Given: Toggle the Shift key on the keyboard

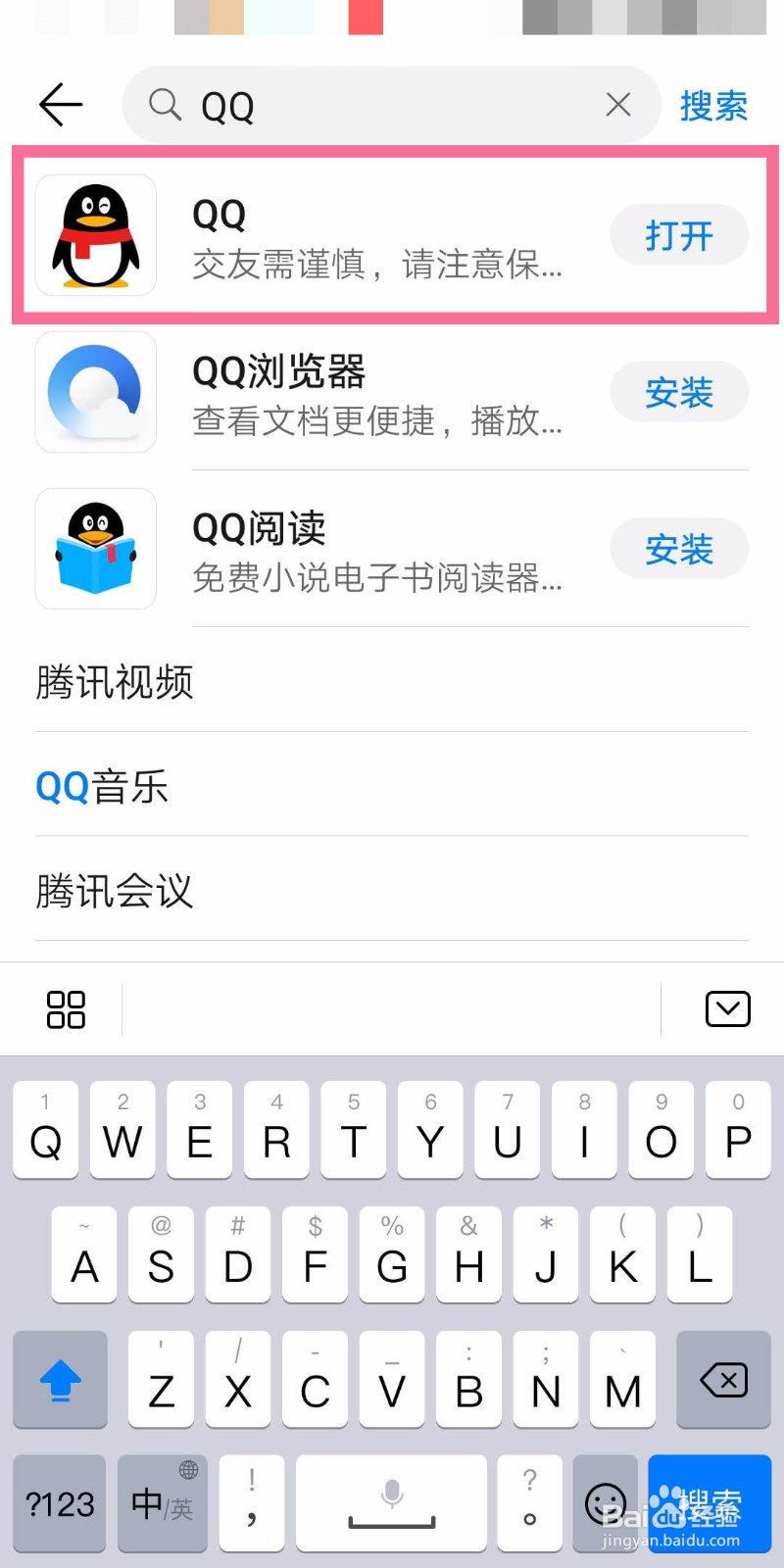Looking at the screenshot, I should (59, 1380).
